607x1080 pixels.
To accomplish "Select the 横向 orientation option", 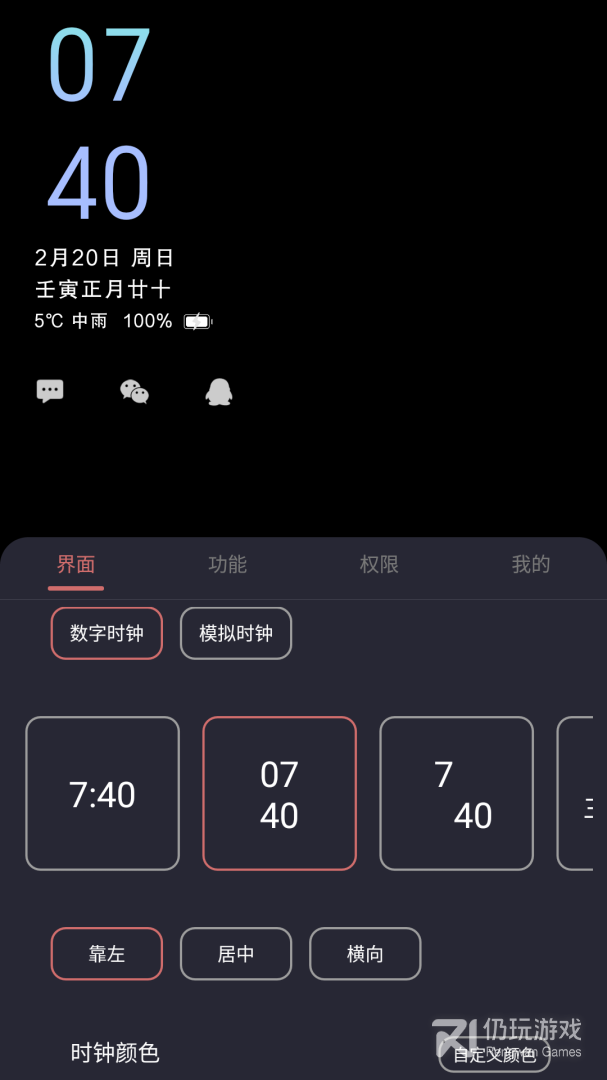I will 365,954.
